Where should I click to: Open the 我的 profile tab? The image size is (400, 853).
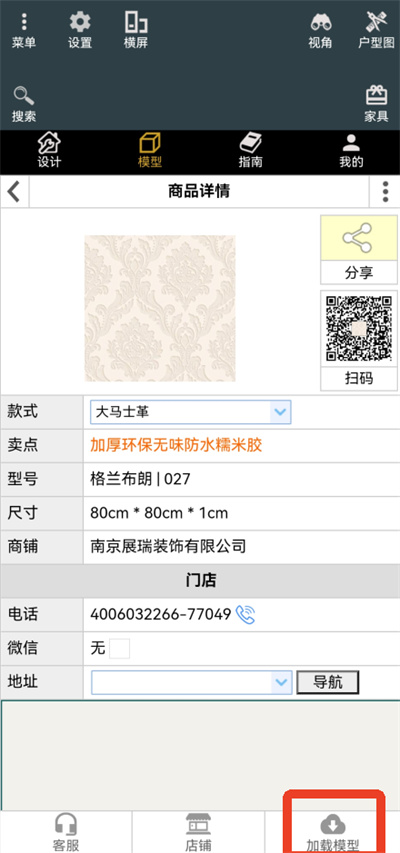pos(351,151)
